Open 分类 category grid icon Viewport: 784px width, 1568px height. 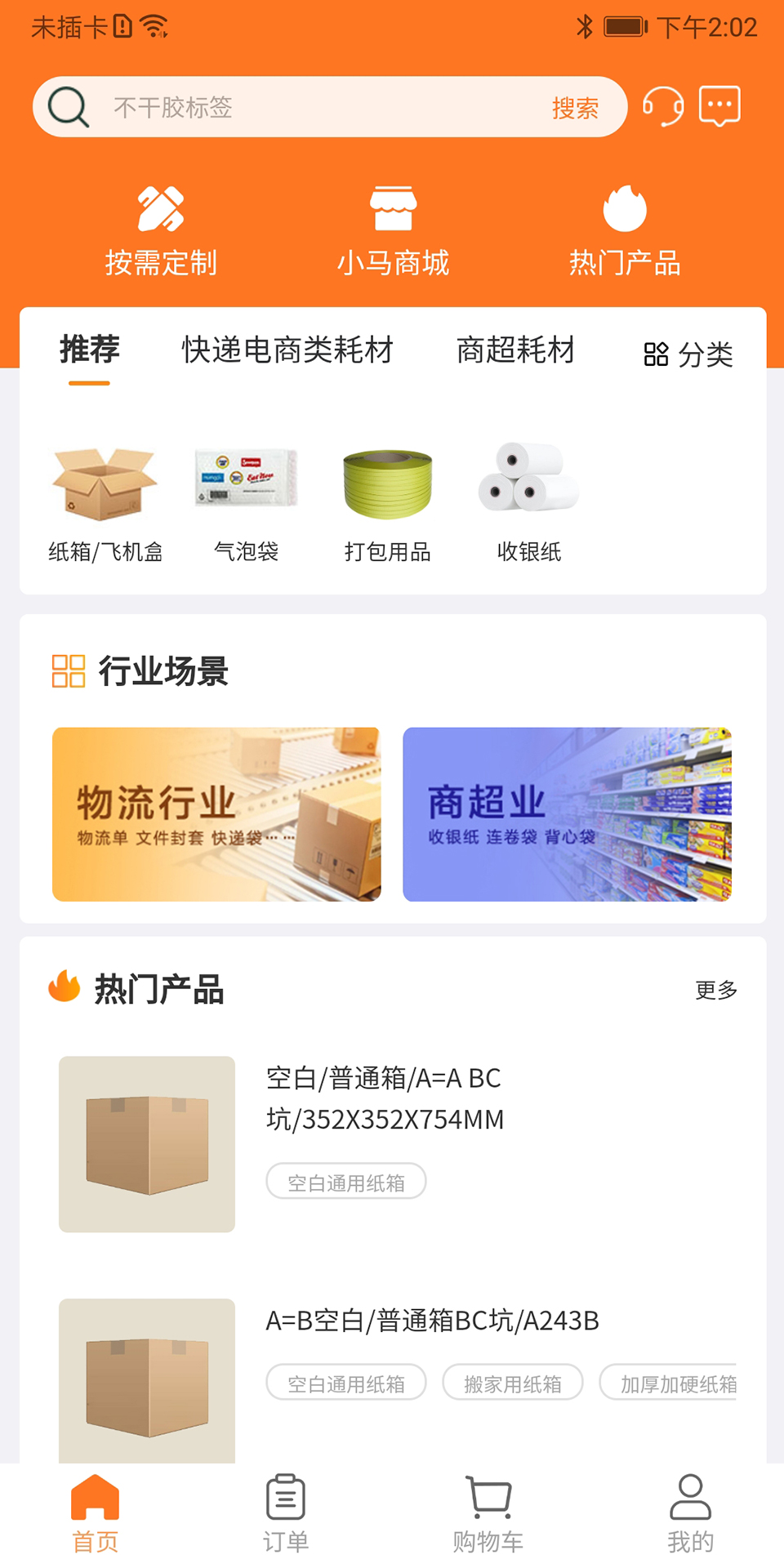[688, 352]
